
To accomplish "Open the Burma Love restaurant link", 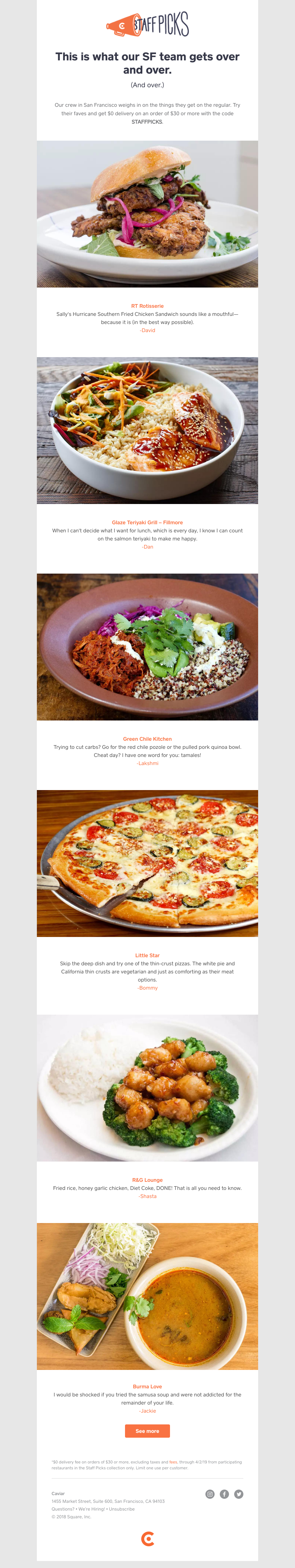I will click(147, 1386).
